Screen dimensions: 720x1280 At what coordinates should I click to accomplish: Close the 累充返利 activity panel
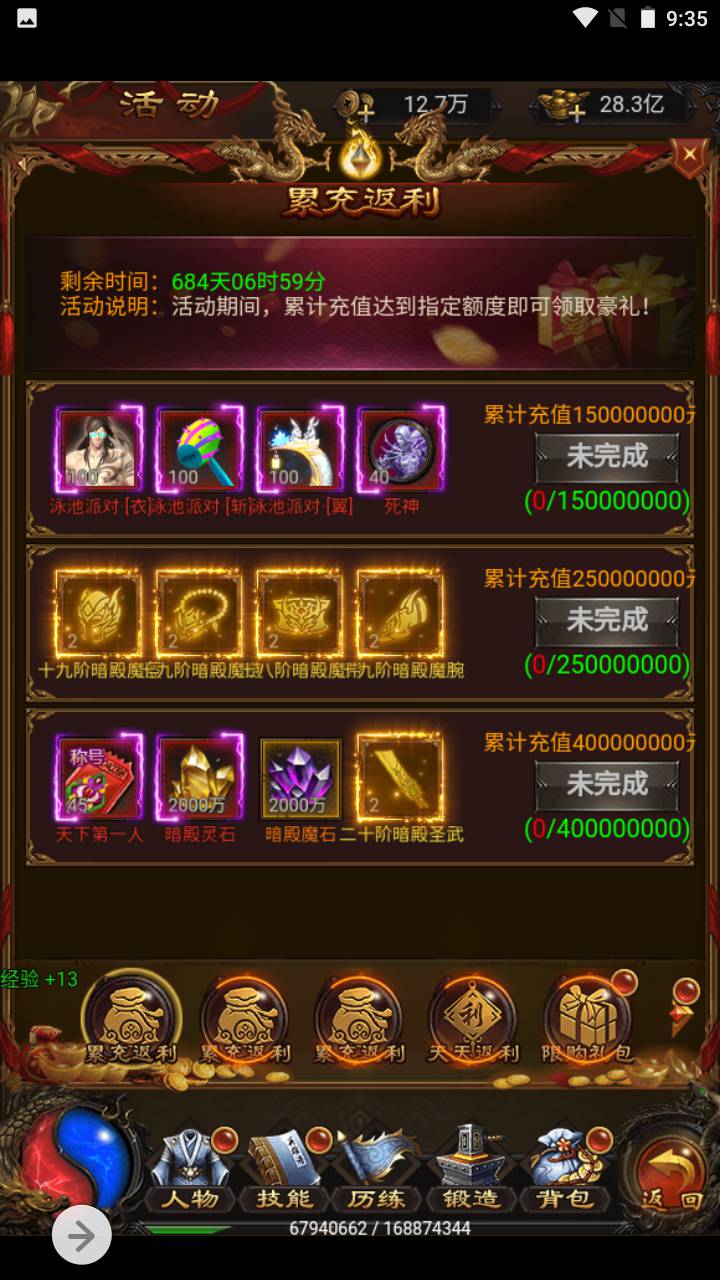coord(688,155)
